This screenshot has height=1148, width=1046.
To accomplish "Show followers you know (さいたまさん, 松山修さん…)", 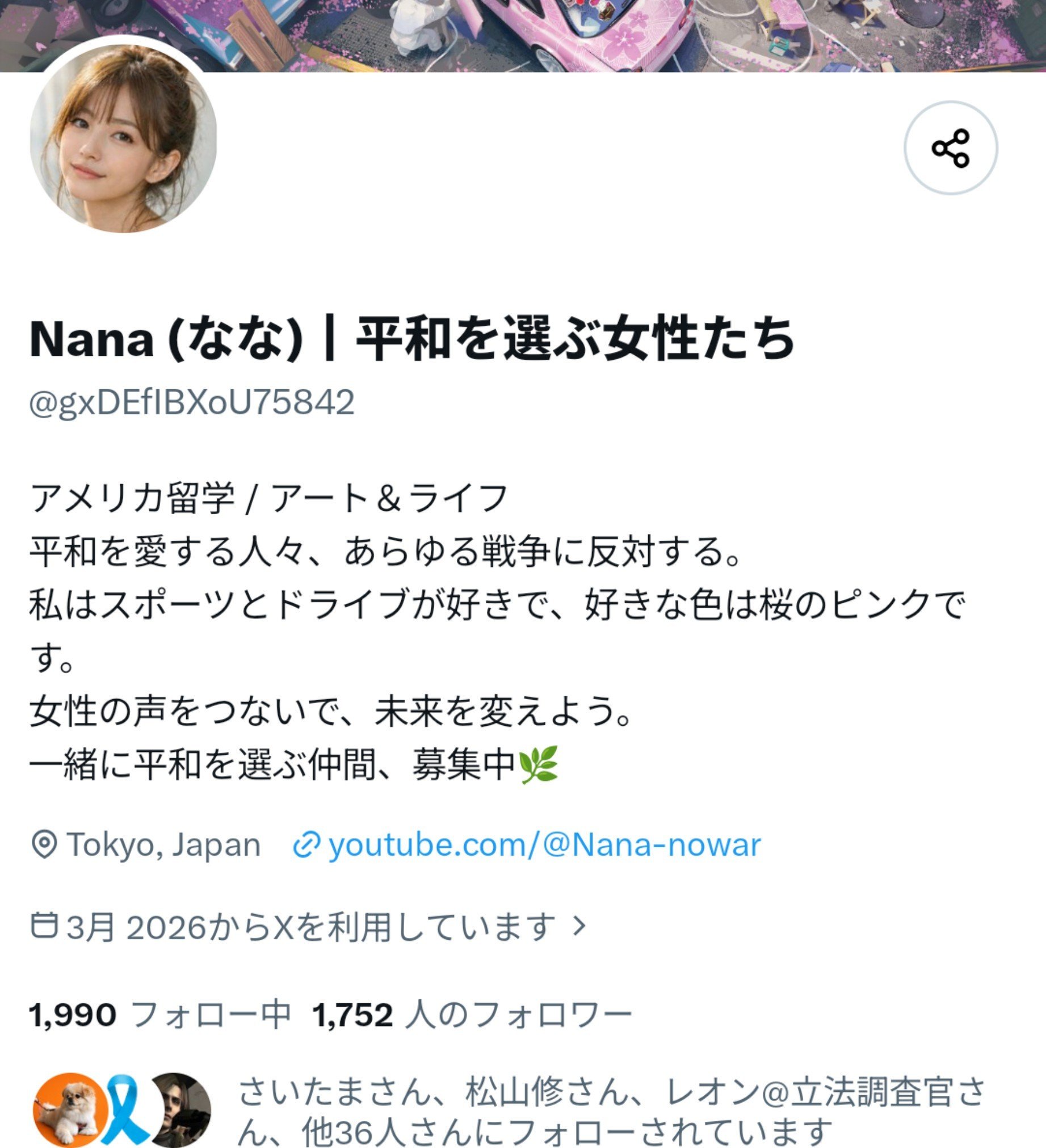I will [x=509, y=1111].
